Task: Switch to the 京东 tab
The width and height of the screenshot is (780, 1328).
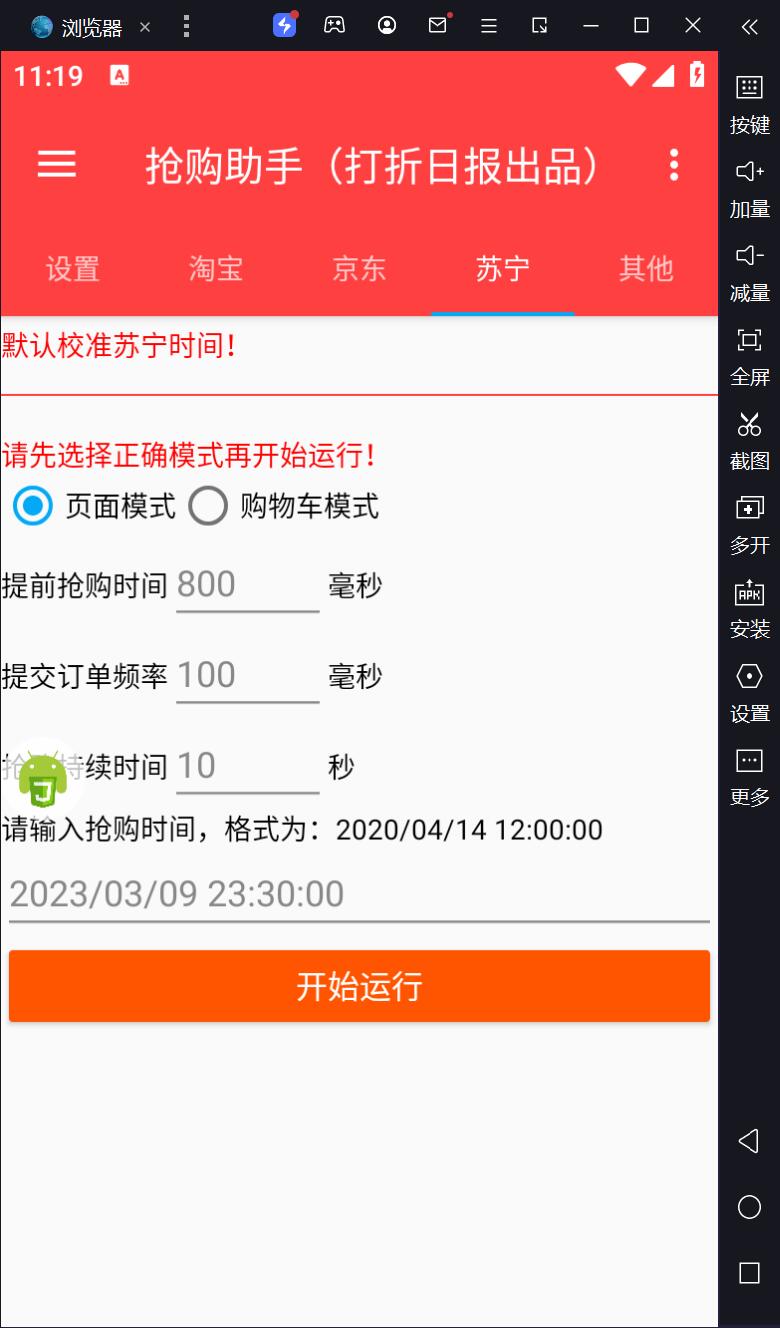Action: click(x=359, y=269)
